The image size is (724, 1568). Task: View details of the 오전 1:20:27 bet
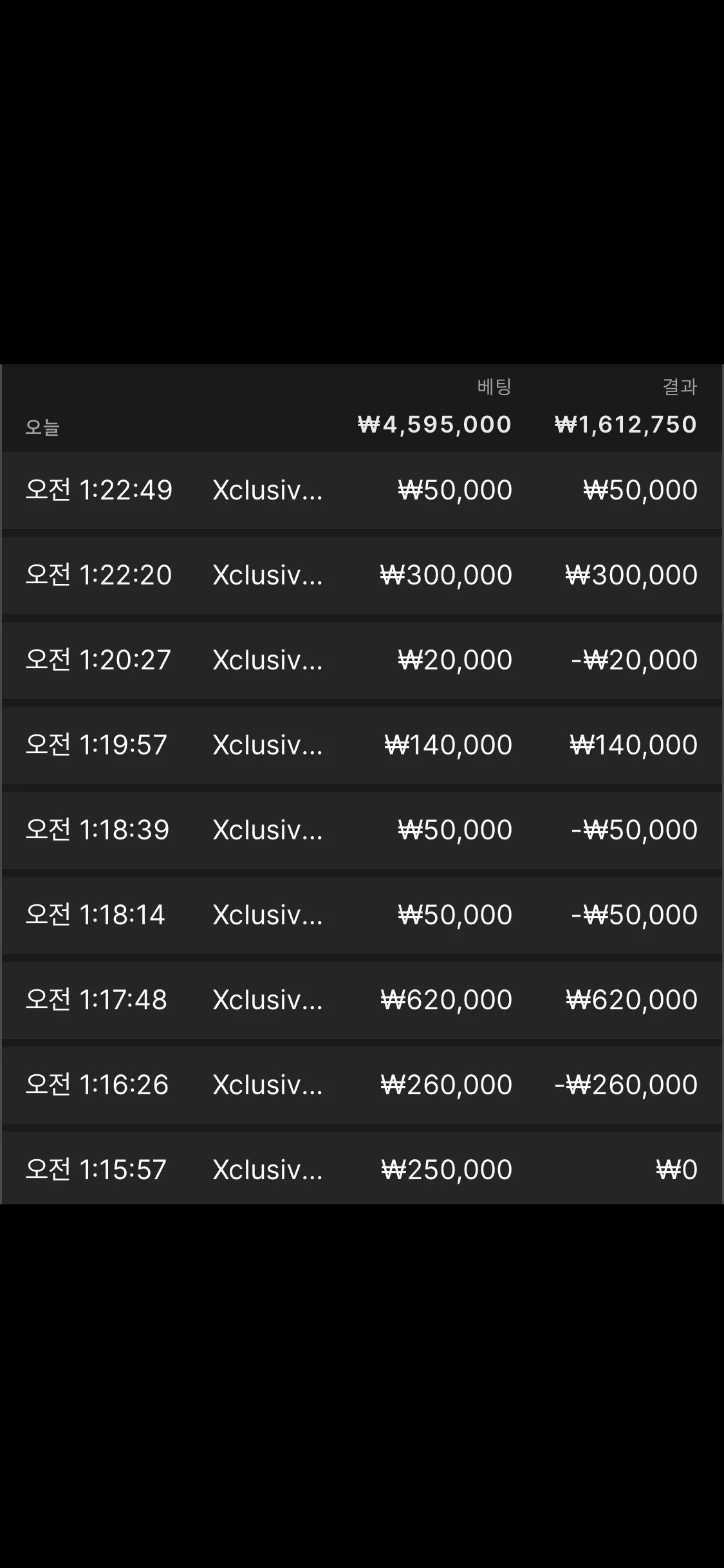[x=362, y=660]
